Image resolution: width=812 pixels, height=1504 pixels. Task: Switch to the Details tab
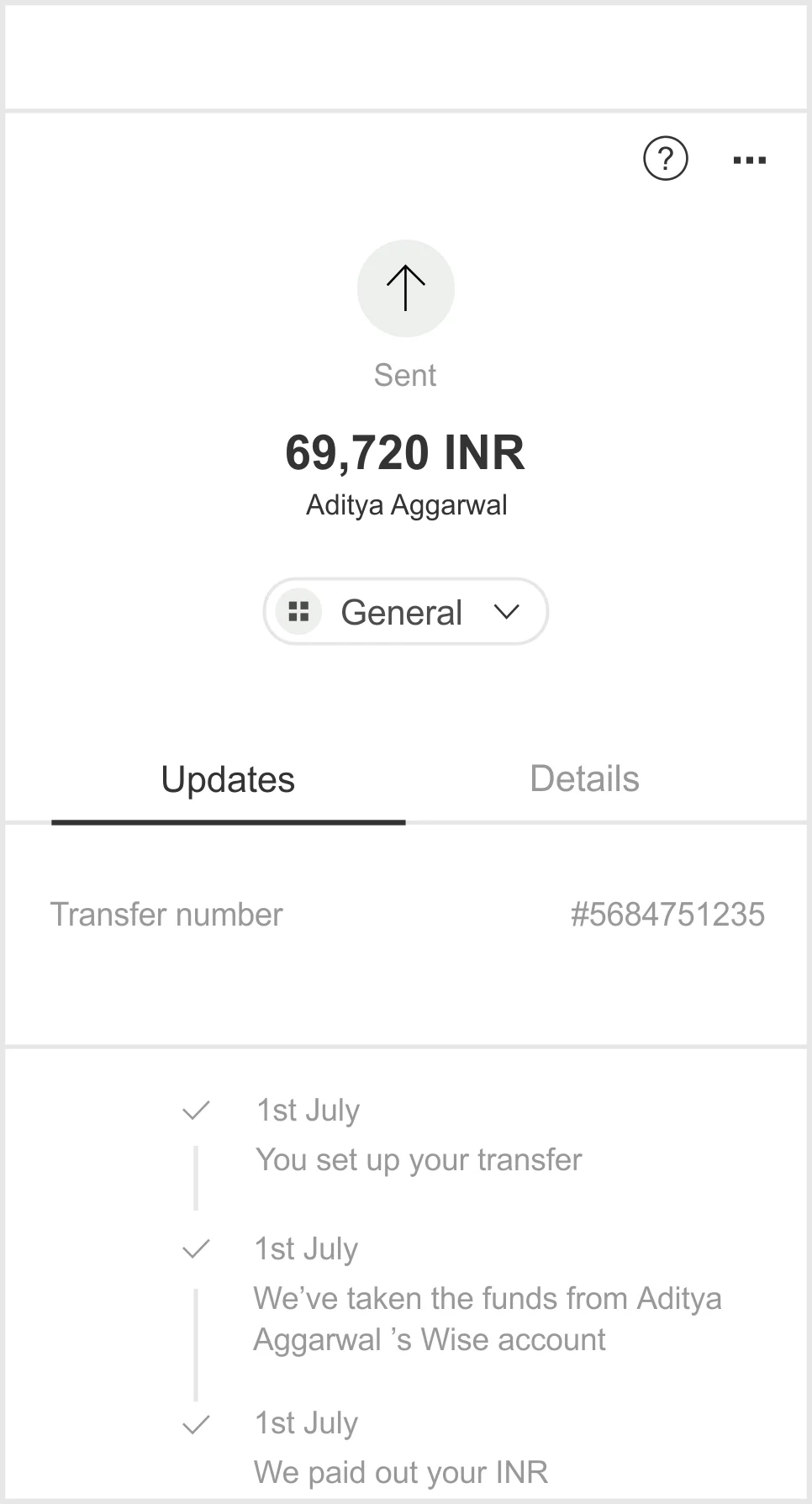click(x=584, y=779)
